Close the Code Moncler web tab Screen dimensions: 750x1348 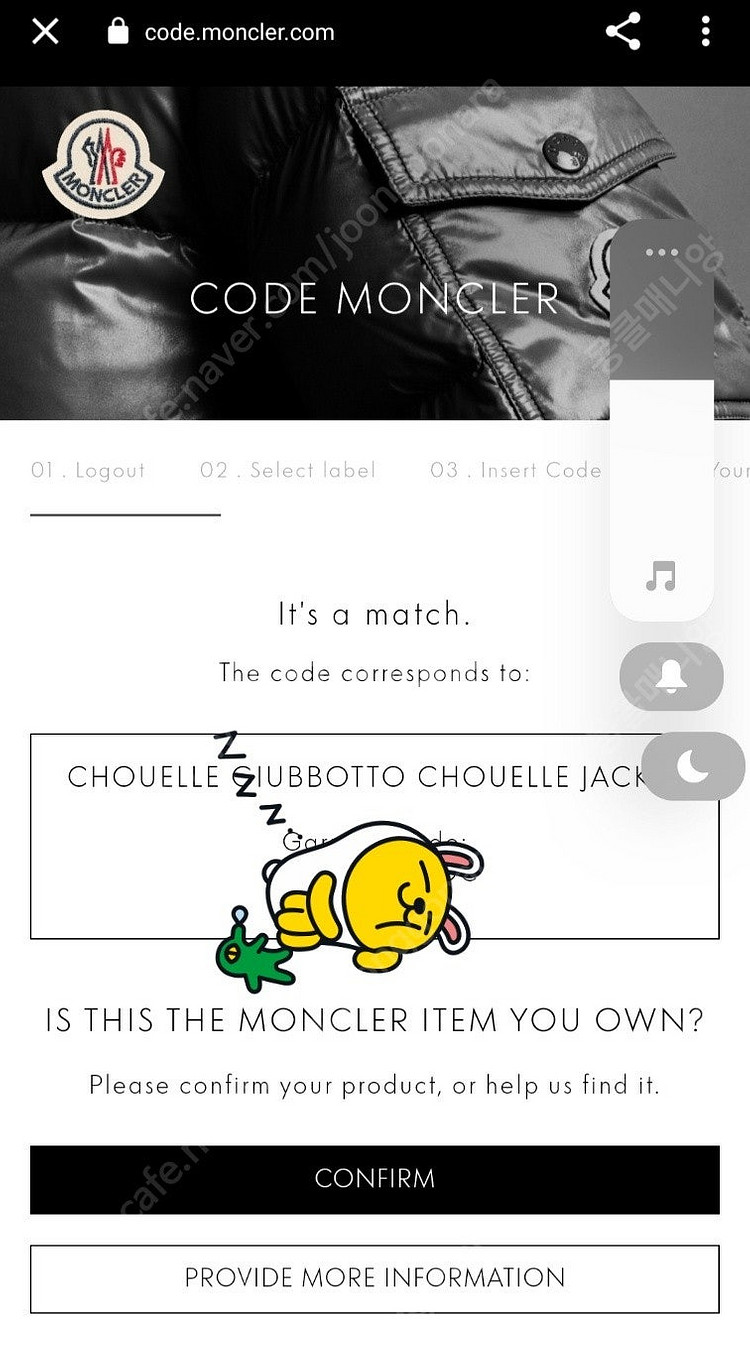pyautogui.click(x=45, y=32)
